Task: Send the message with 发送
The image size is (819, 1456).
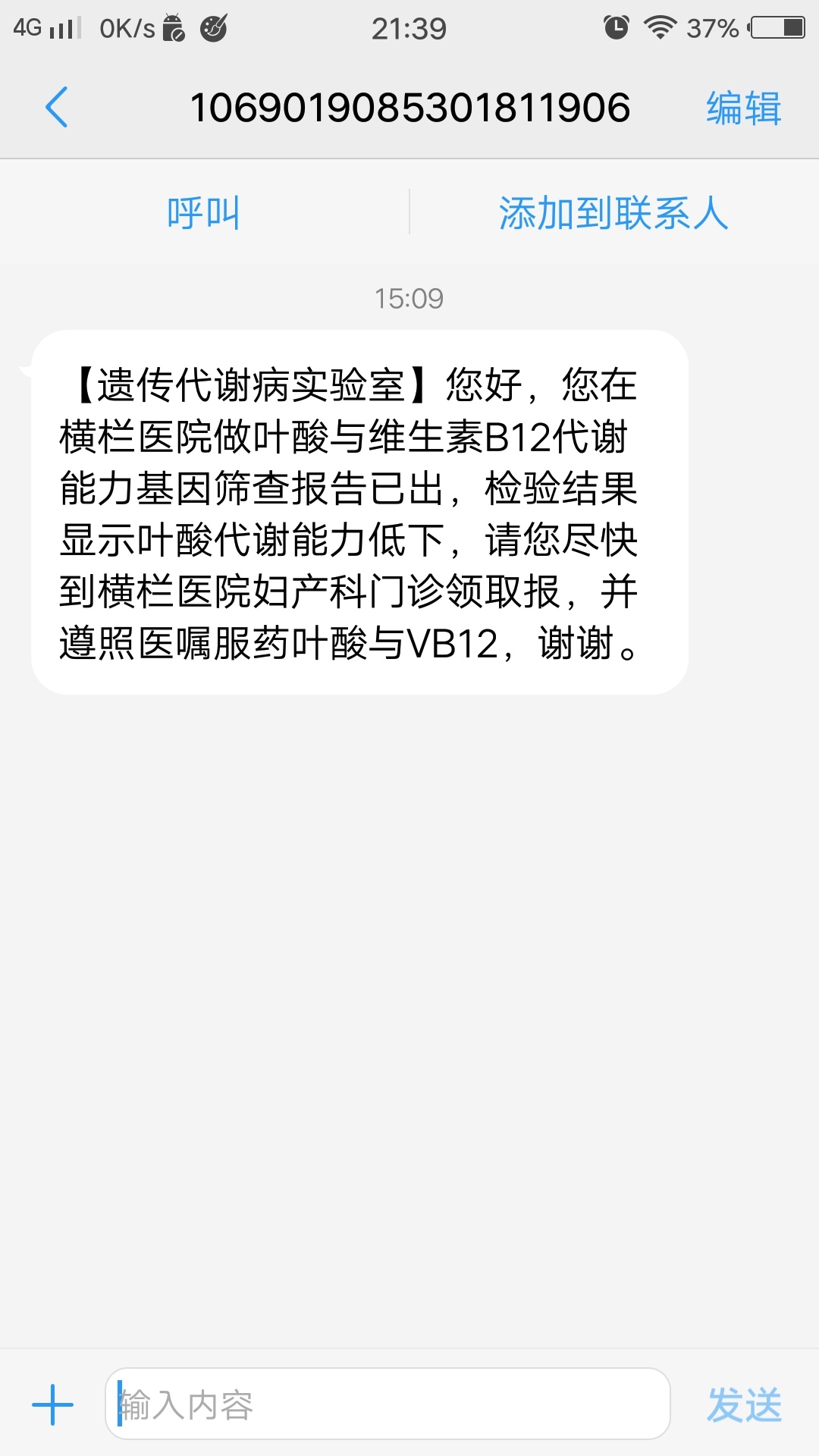Action: pyautogui.click(x=743, y=1404)
